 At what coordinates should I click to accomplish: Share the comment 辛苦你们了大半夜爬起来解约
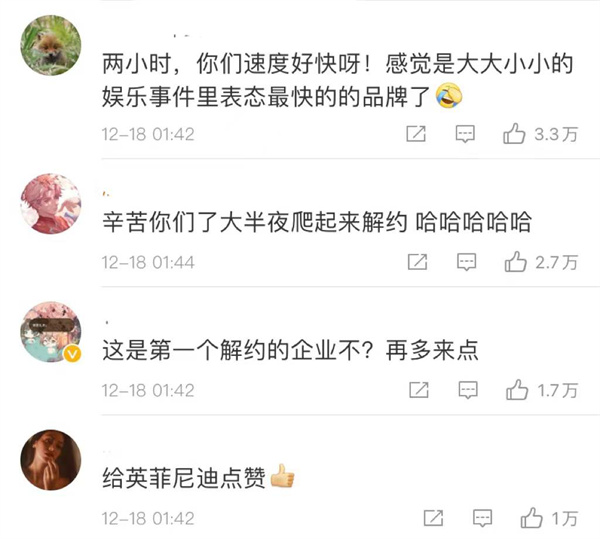417,262
